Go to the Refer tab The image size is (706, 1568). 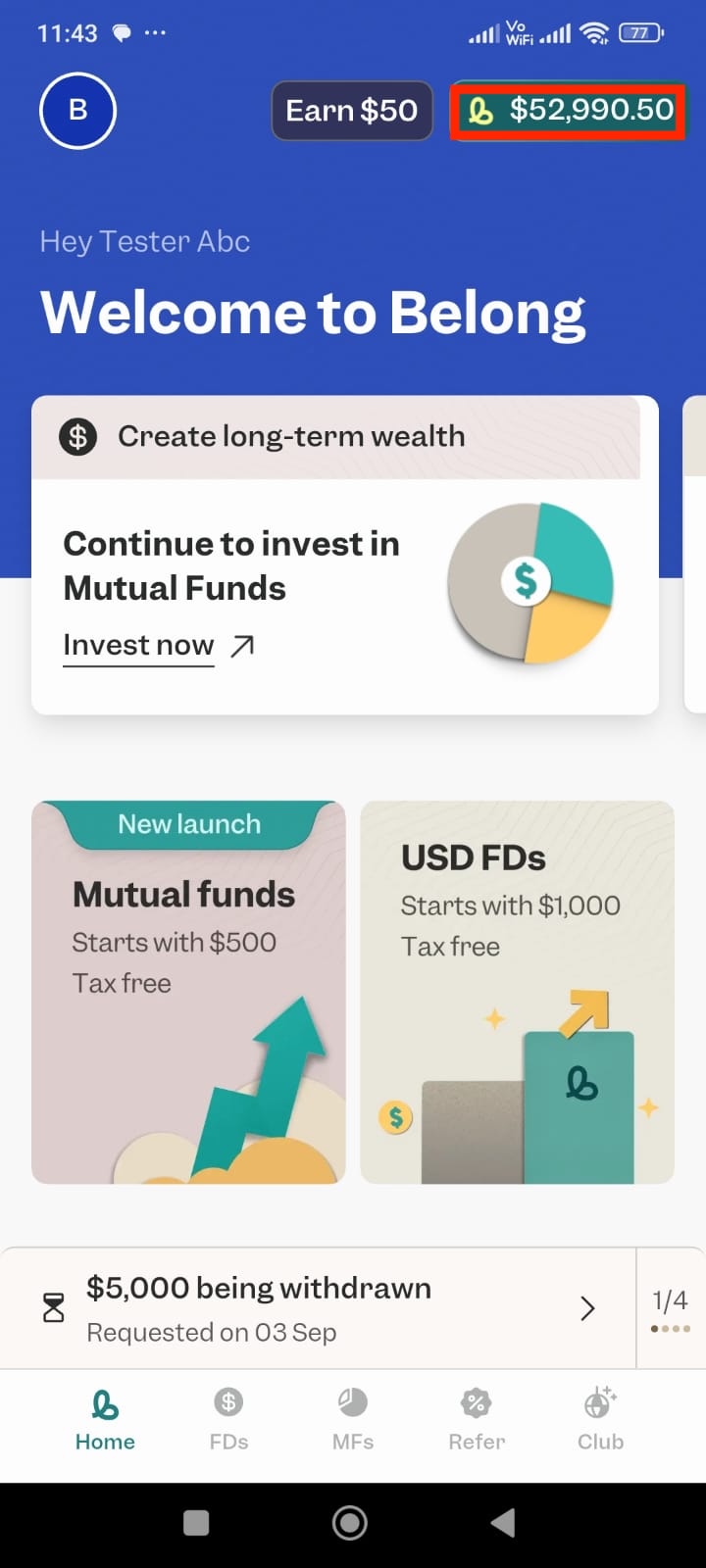tap(477, 1419)
